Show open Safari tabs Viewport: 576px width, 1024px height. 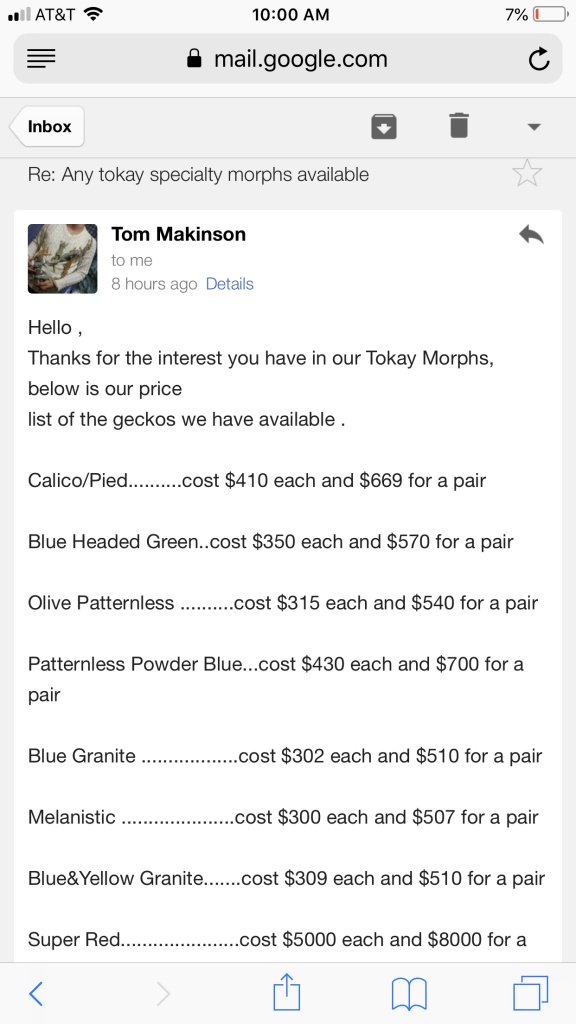point(531,993)
